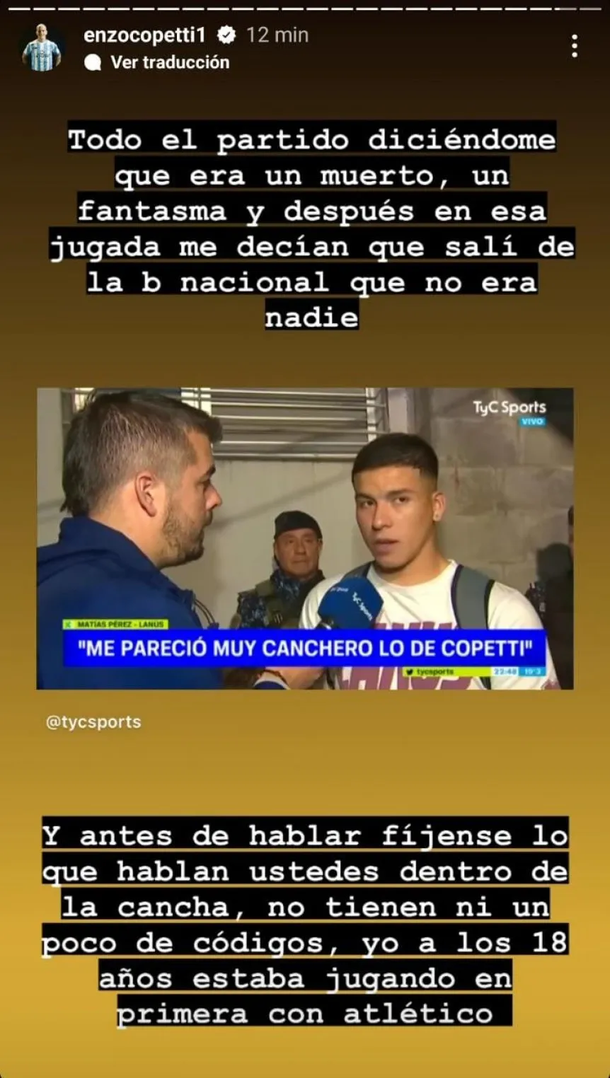Tap Ver traducción to translate story
The width and height of the screenshot is (610, 1078).
point(169,62)
